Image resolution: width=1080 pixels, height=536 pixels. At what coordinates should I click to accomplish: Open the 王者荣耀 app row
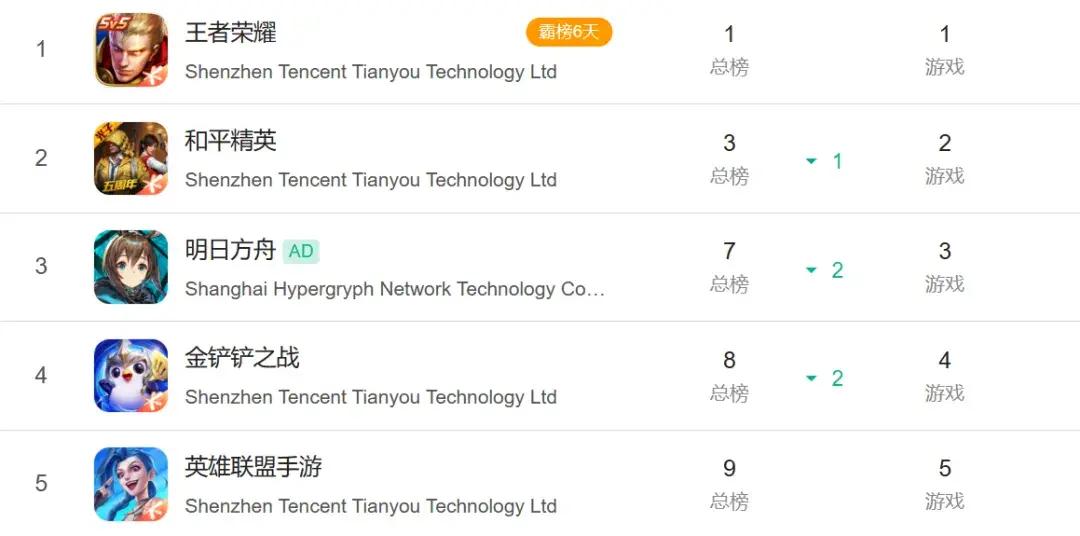pos(230,32)
